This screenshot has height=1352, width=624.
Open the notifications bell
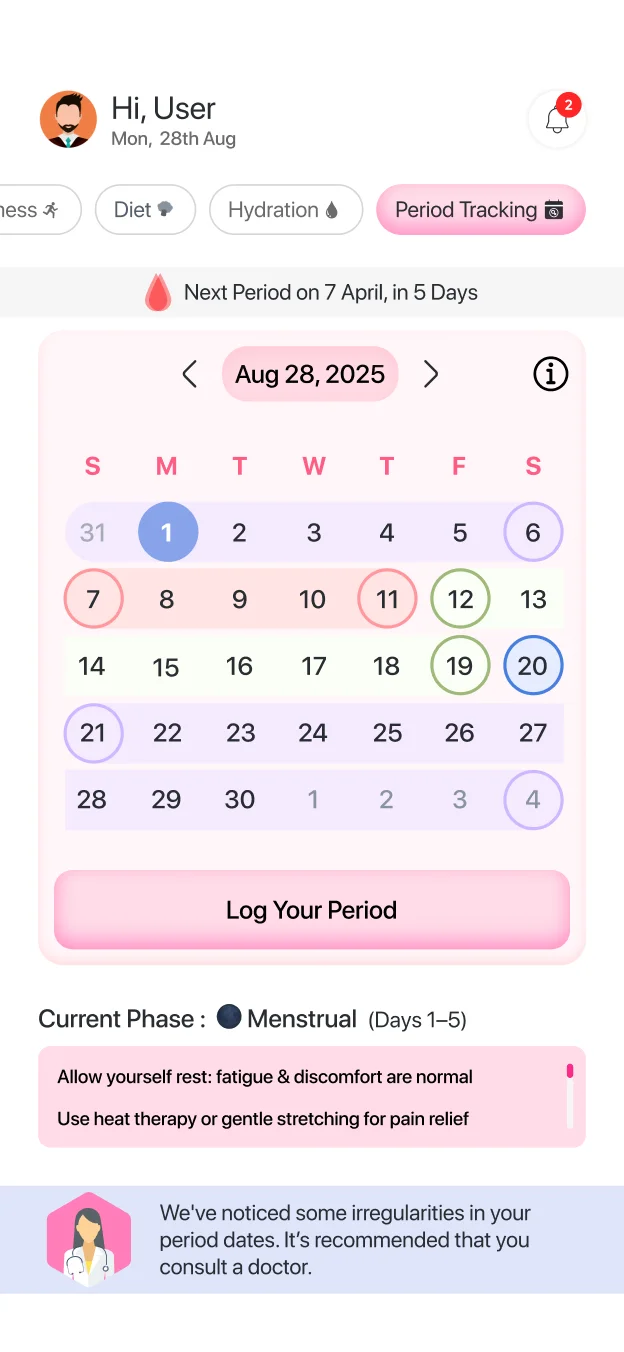pos(557,120)
